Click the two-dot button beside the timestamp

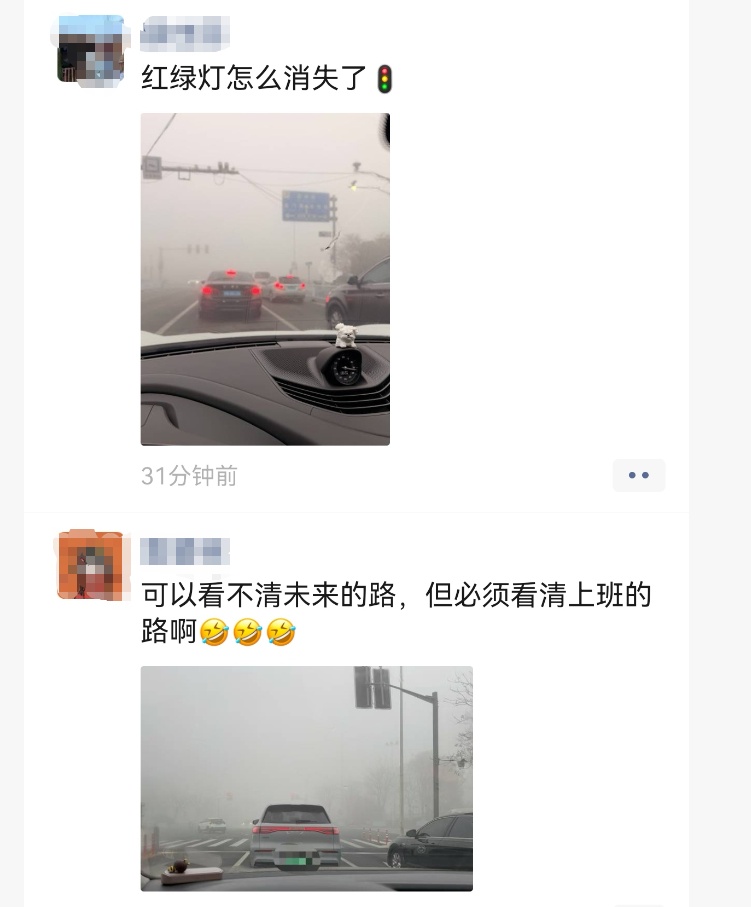pos(639,475)
